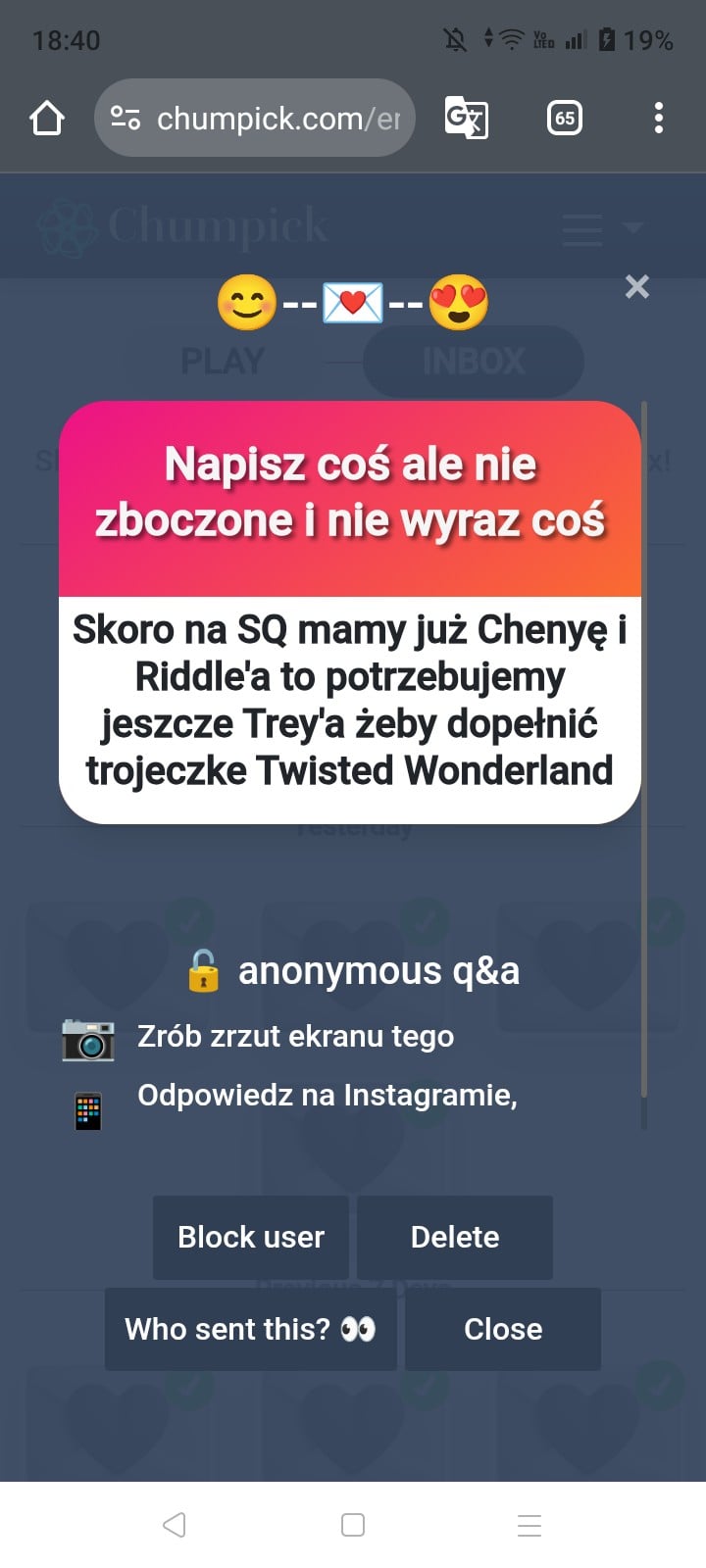
Task: Block user who sent this message
Action: pos(251,1237)
